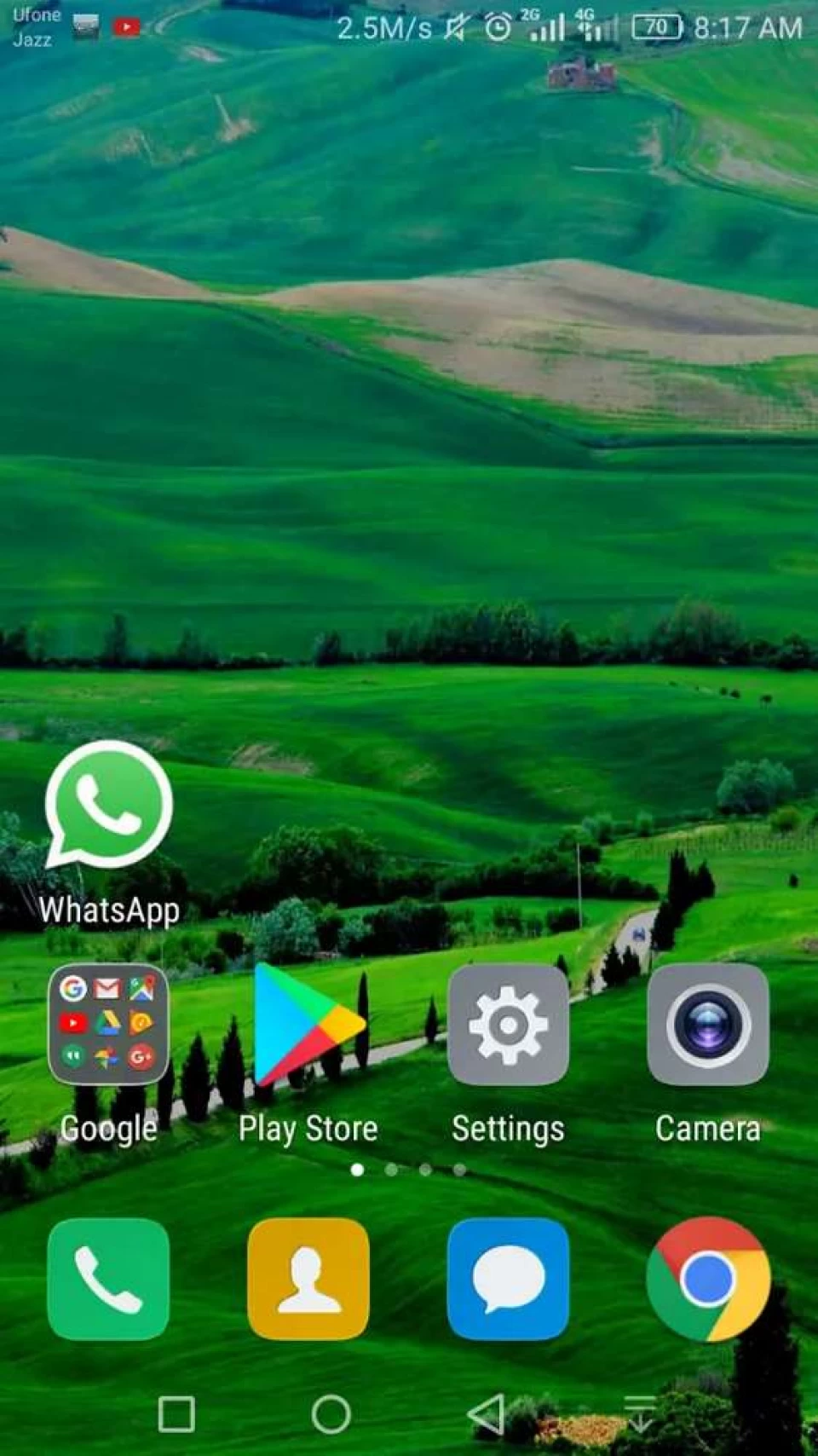Launch the Camera app
The image size is (818, 1456).
pos(707,1025)
